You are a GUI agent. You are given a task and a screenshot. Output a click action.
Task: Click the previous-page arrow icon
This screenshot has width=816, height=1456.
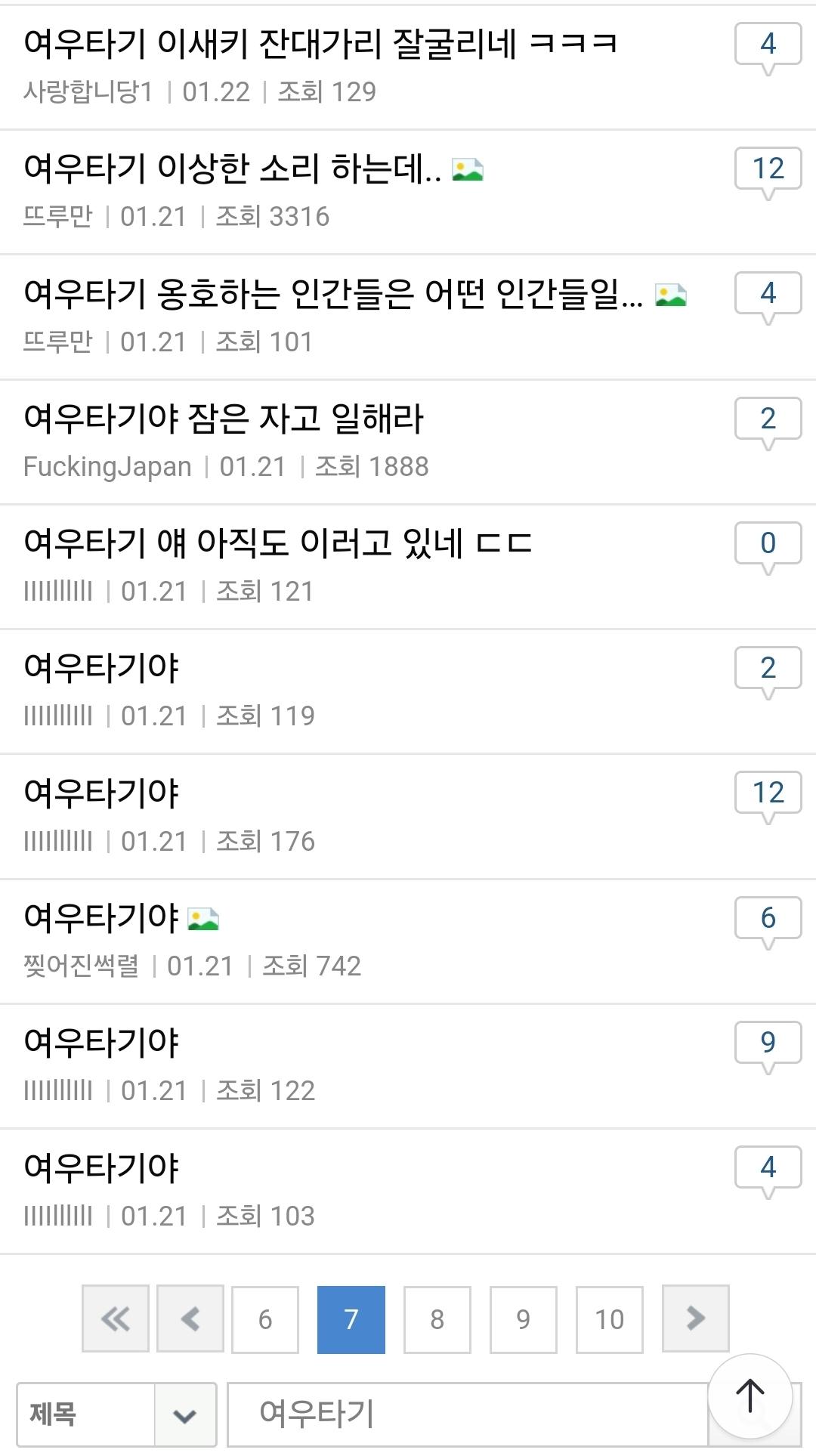[x=190, y=1318]
